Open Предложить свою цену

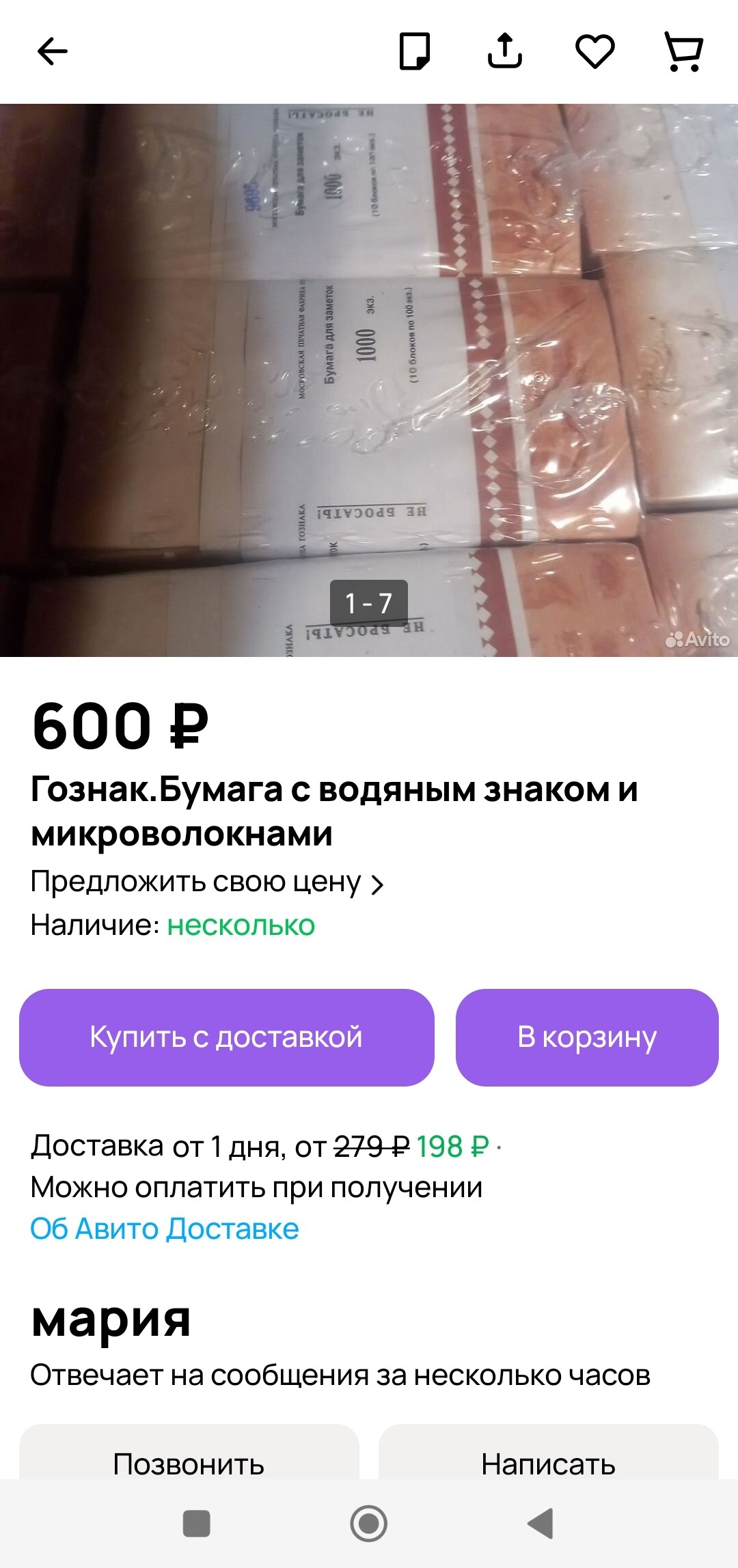coord(207,882)
